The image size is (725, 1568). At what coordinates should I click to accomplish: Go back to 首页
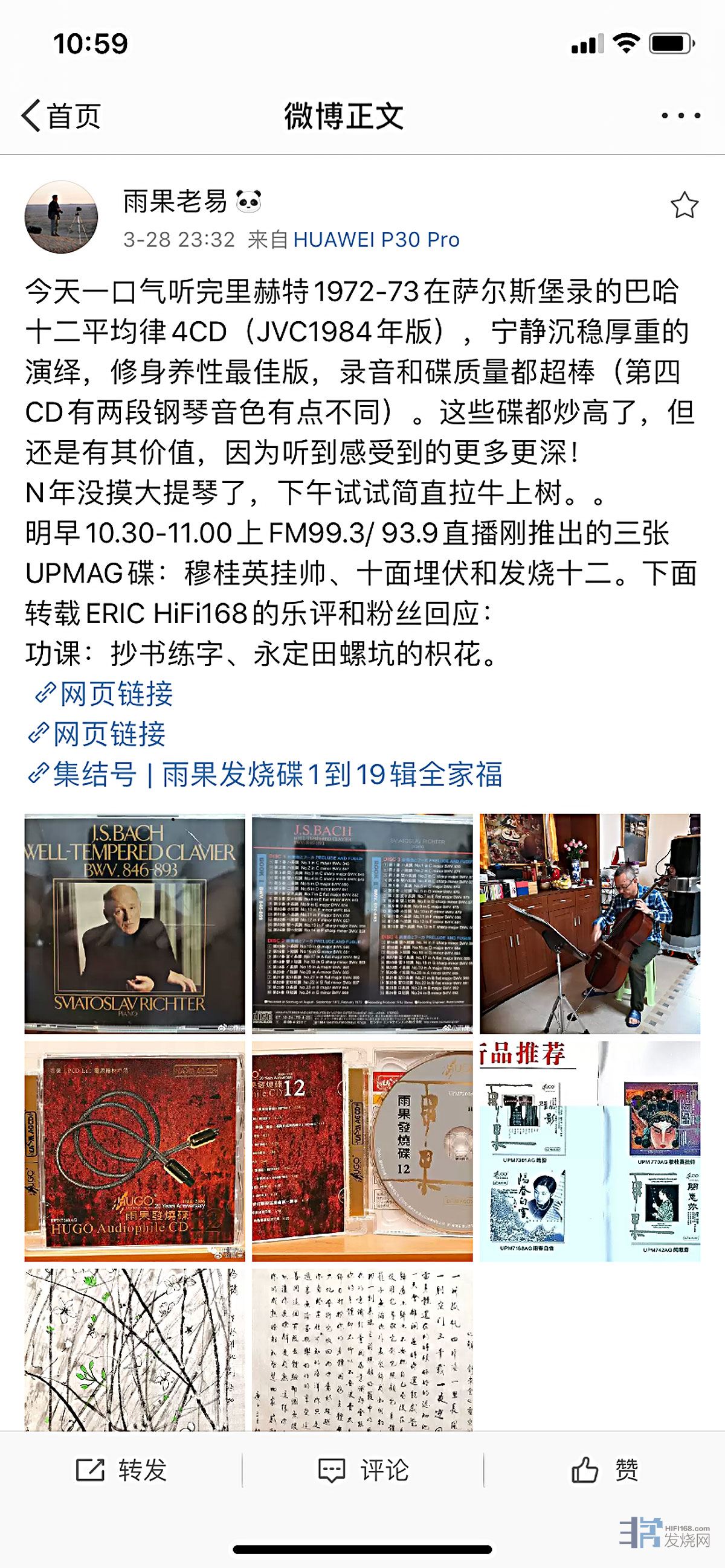pos(61,116)
